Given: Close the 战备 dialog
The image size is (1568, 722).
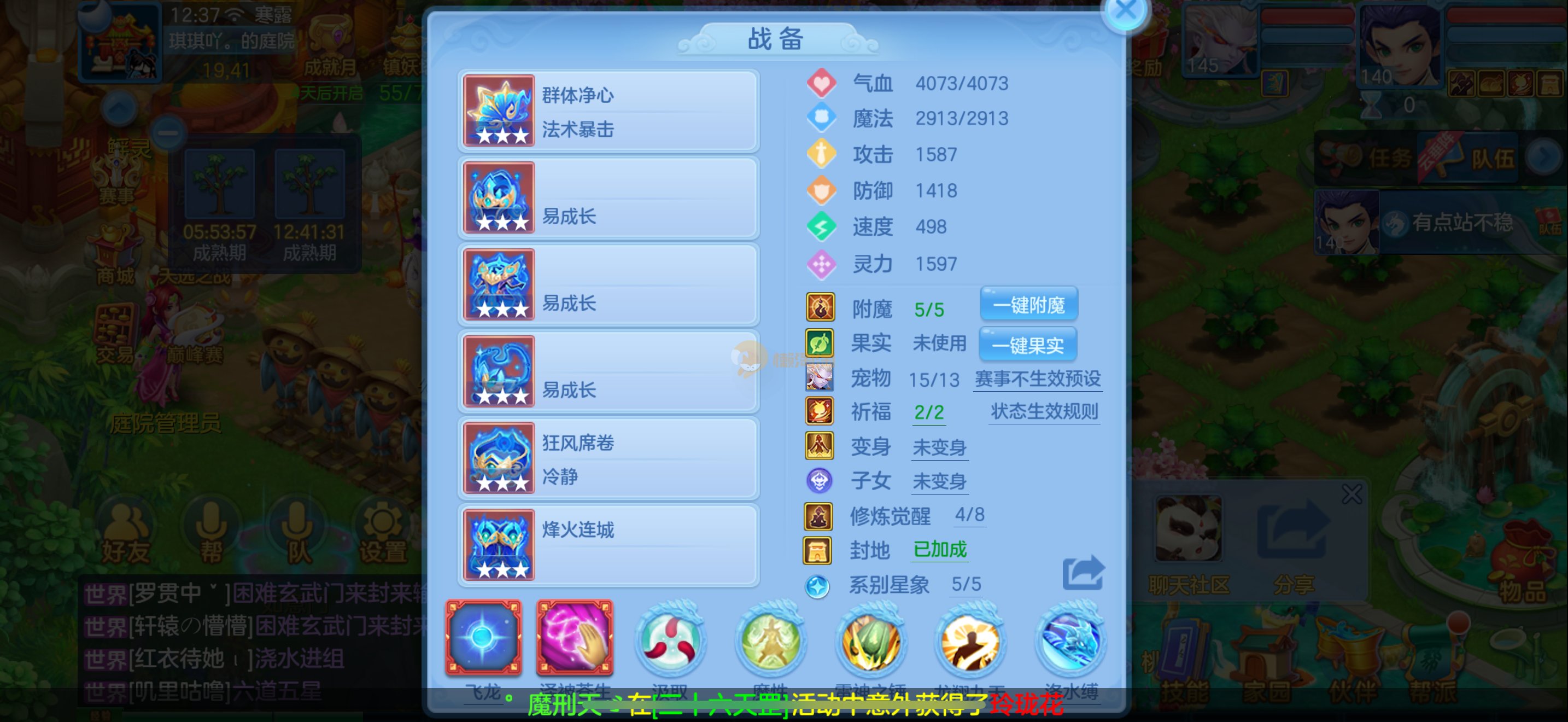Looking at the screenshot, I should (1125, 10).
